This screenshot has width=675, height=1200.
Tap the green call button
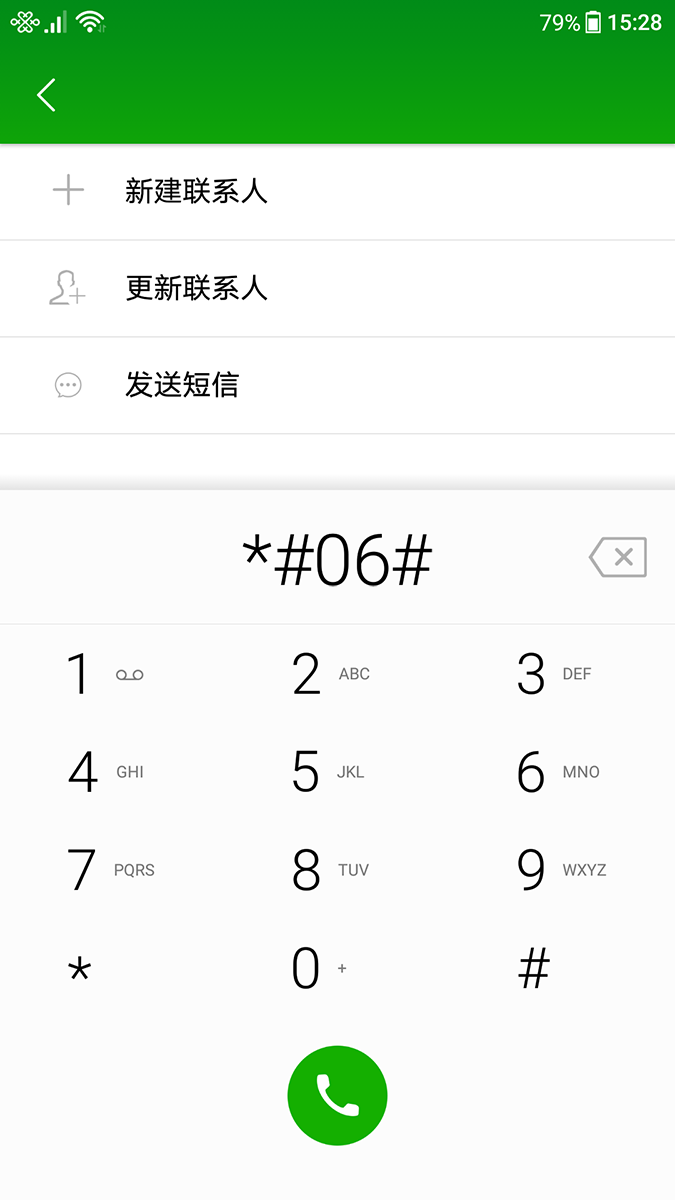click(337, 1095)
